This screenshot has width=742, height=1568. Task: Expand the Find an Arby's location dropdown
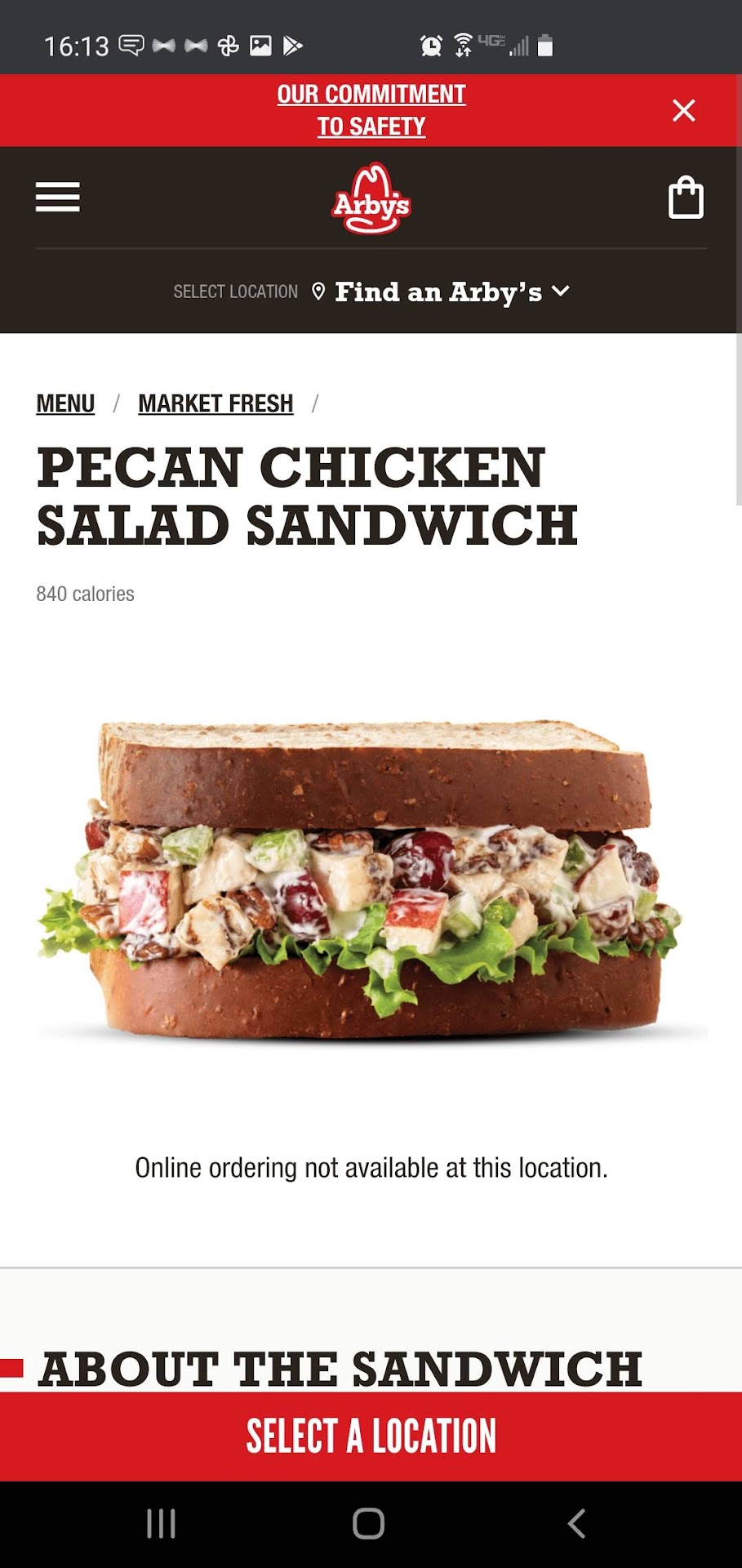(x=451, y=292)
